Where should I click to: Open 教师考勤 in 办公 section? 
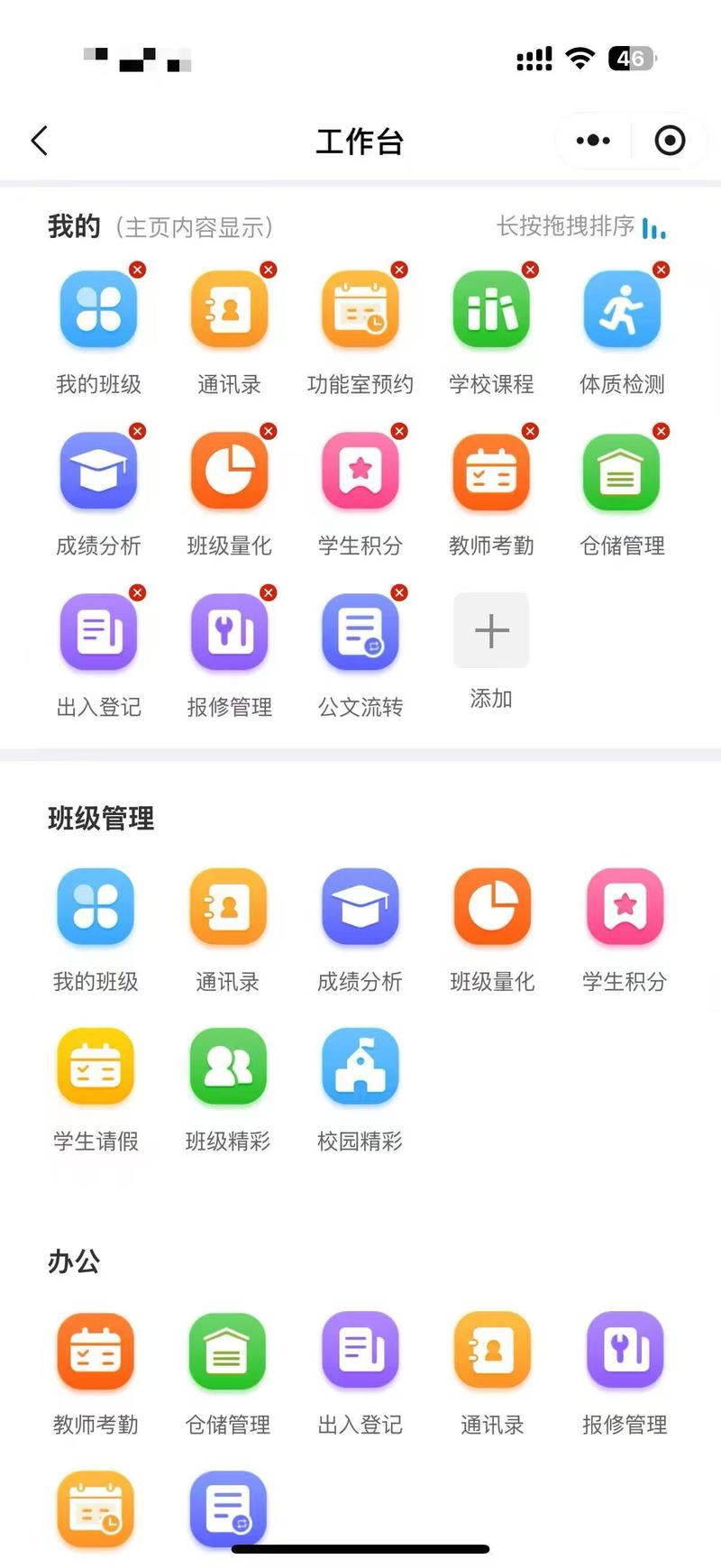[x=96, y=1351]
